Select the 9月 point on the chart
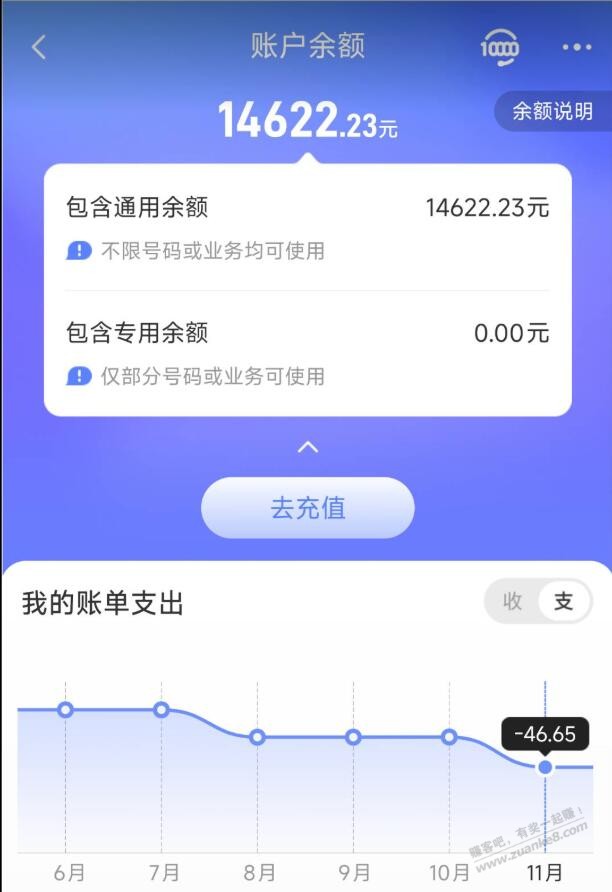 pos(353,737)
